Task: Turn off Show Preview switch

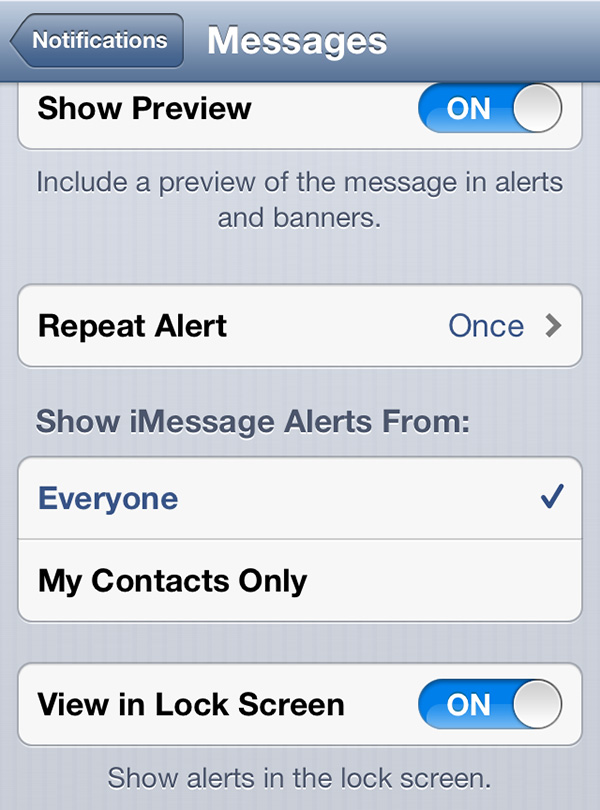Action: click(489, 108)
